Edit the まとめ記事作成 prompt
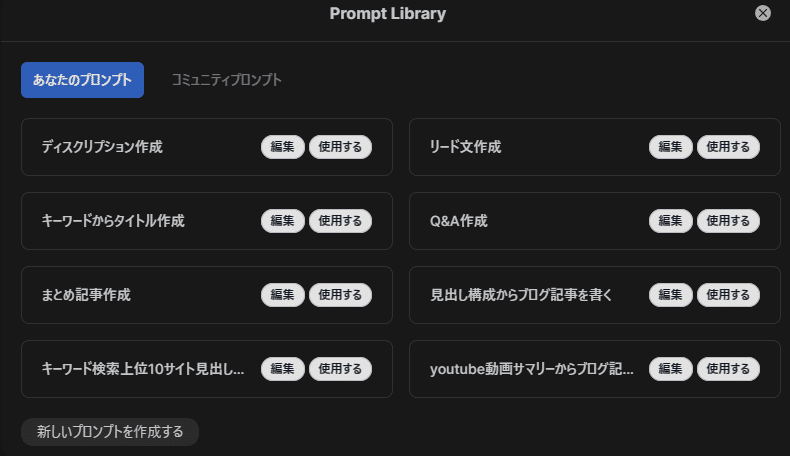Image resolution: width=790 pixels, height=456 pixels. [282, 295]
